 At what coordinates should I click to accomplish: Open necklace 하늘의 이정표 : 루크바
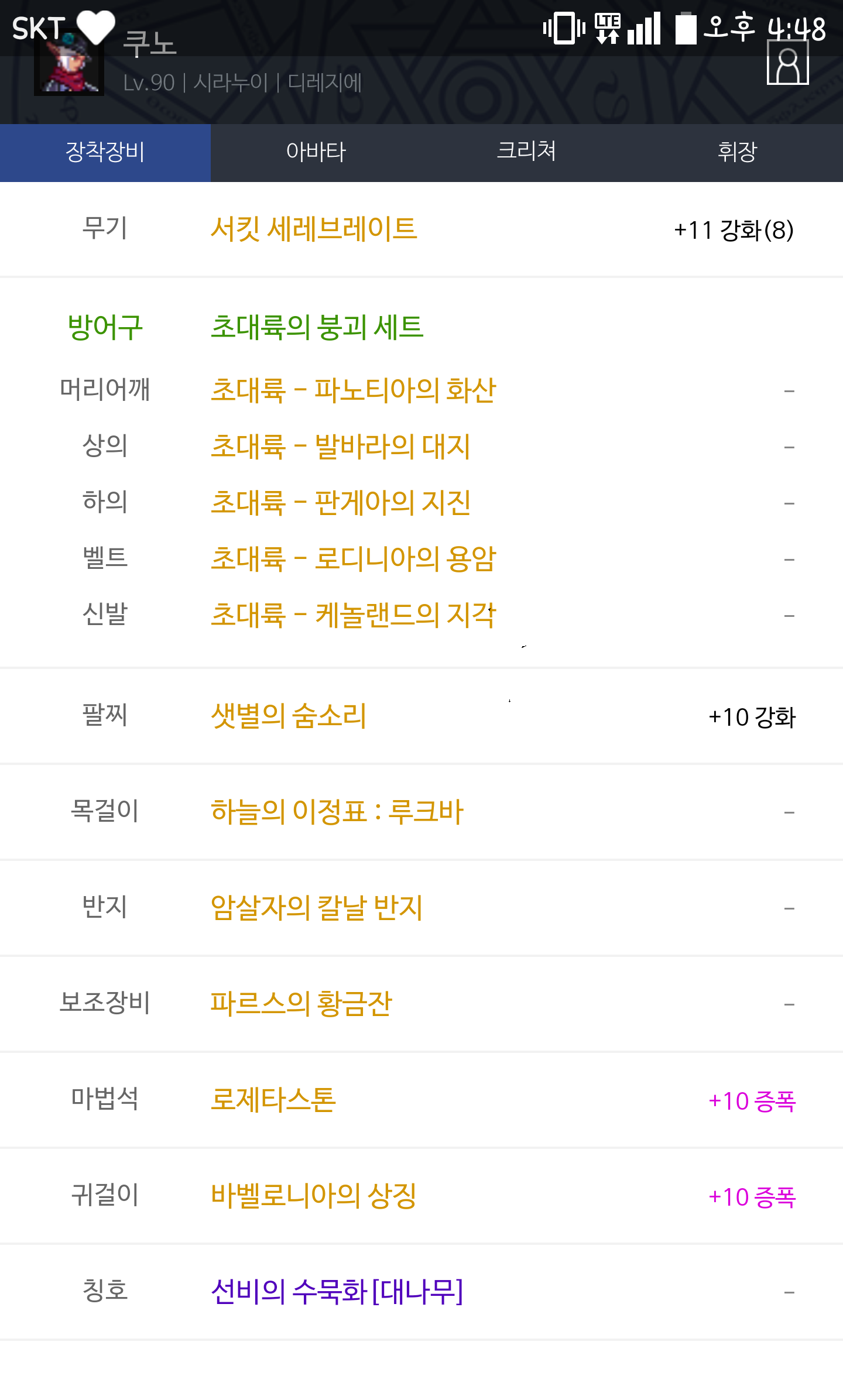tap(337, 812)
